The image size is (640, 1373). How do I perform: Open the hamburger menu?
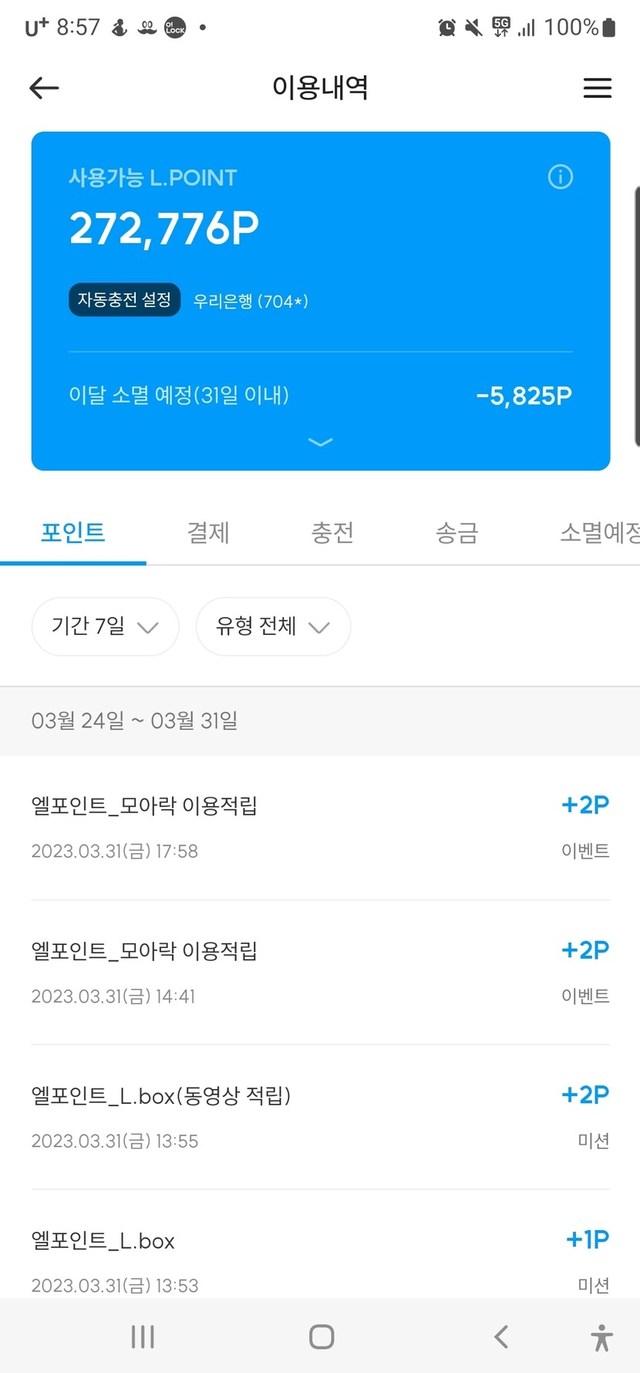click(x=597, y=88)
